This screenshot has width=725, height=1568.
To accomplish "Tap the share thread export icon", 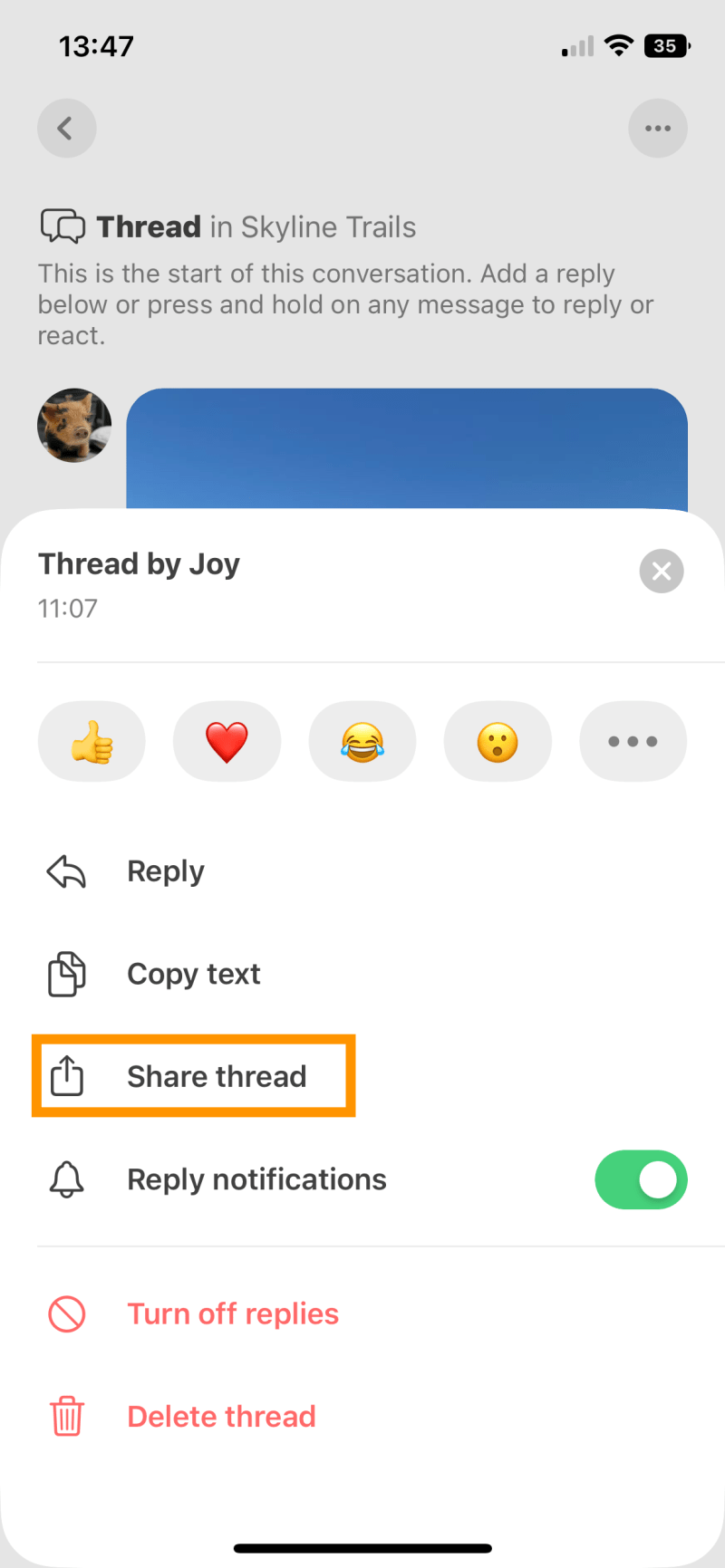I will (65, 1076).
